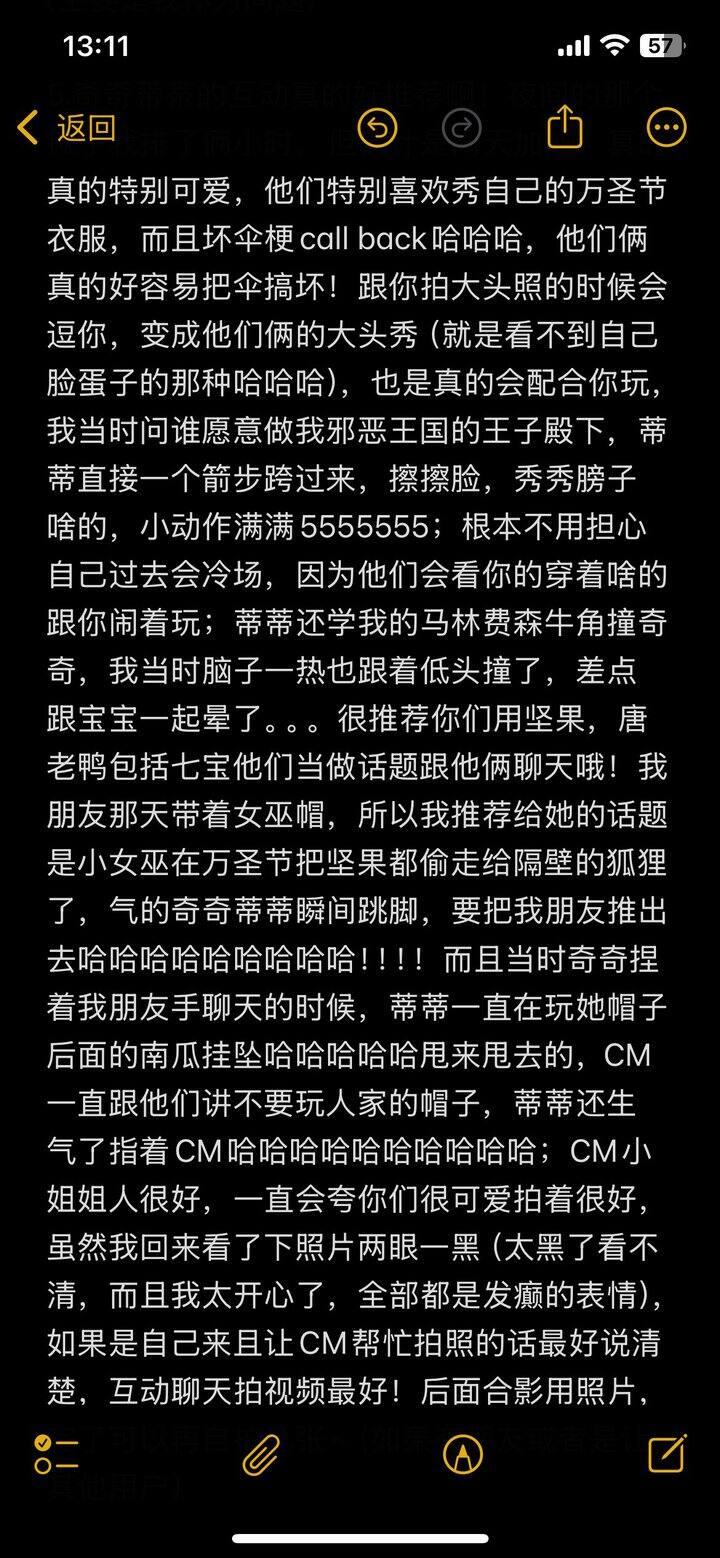720x1558 pixels.
Task: Open the more options menu
Action: [x=667, y=128]
